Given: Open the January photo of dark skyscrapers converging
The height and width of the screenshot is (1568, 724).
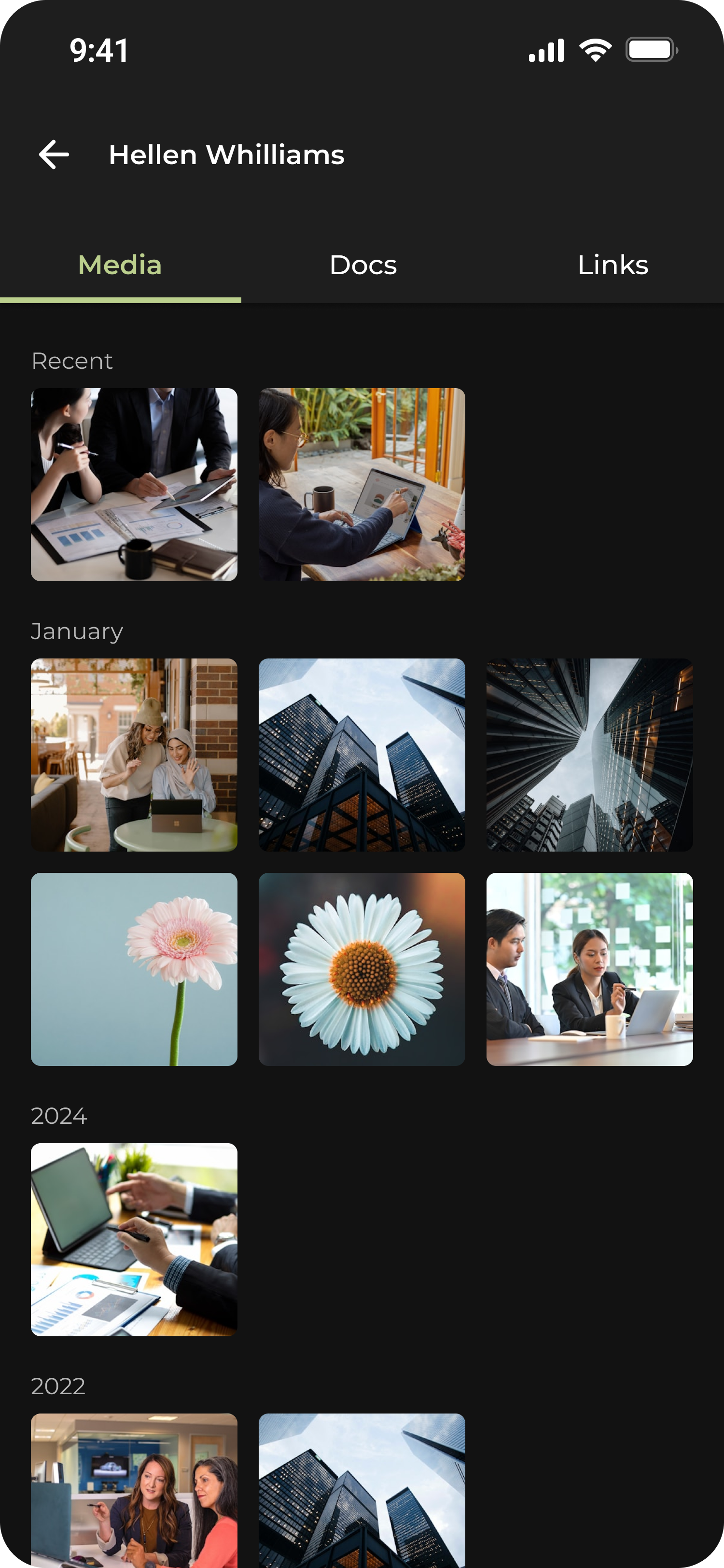Looking at the screenshot, I should (x=589, y=755).
